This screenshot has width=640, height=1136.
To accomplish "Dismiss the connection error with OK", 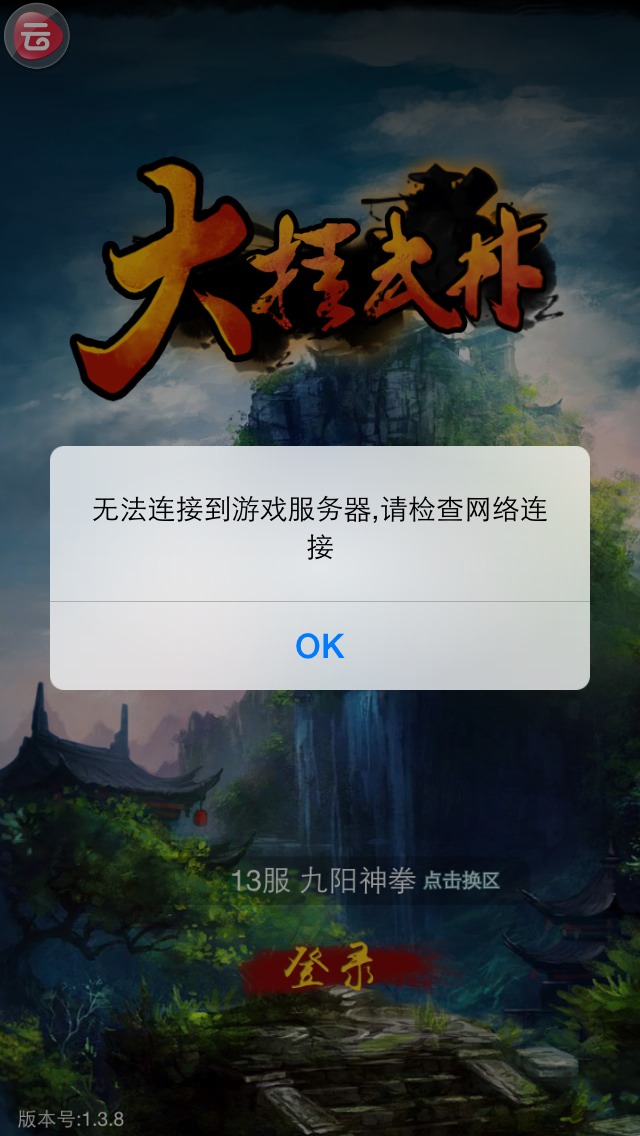I will (x=320, y=646).
